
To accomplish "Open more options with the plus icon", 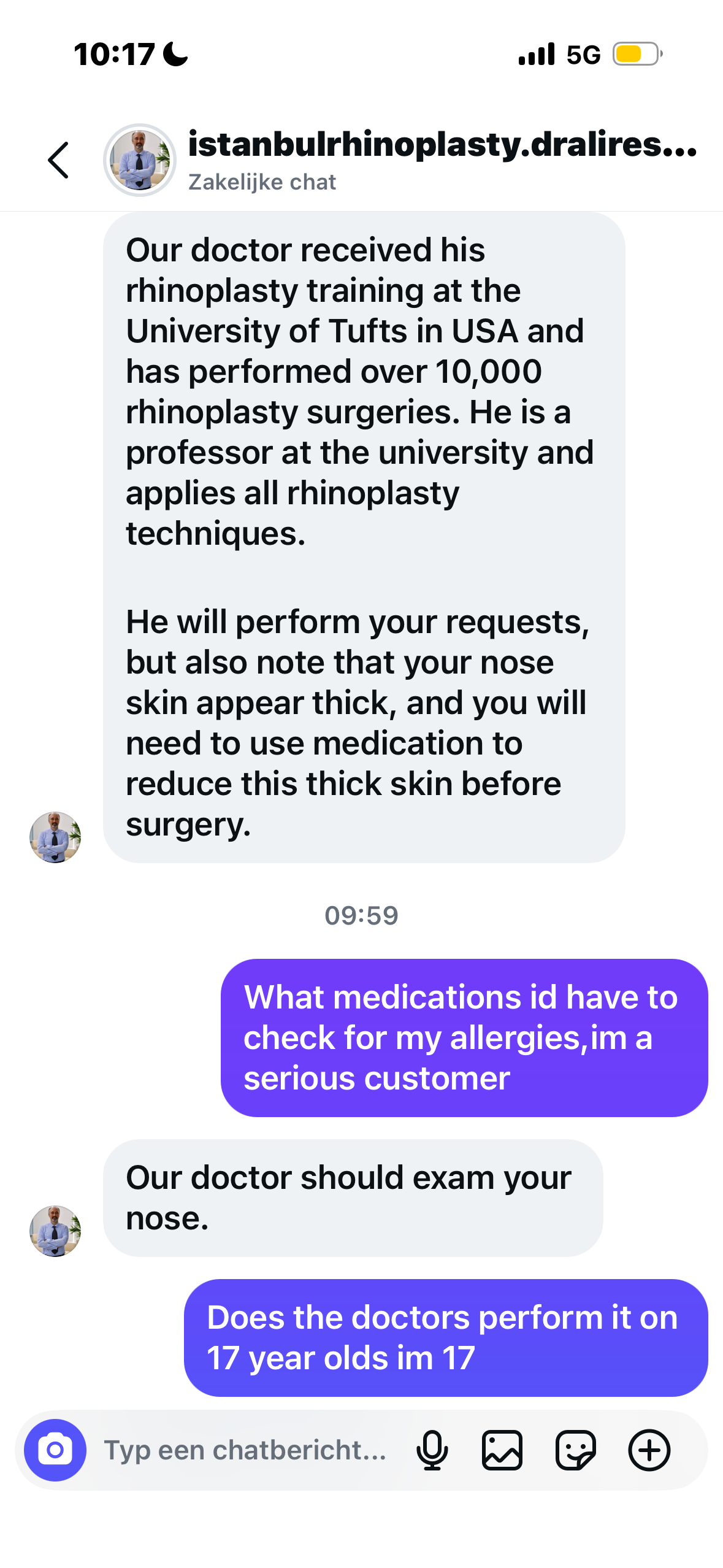I will click(x=649, y=1450).
